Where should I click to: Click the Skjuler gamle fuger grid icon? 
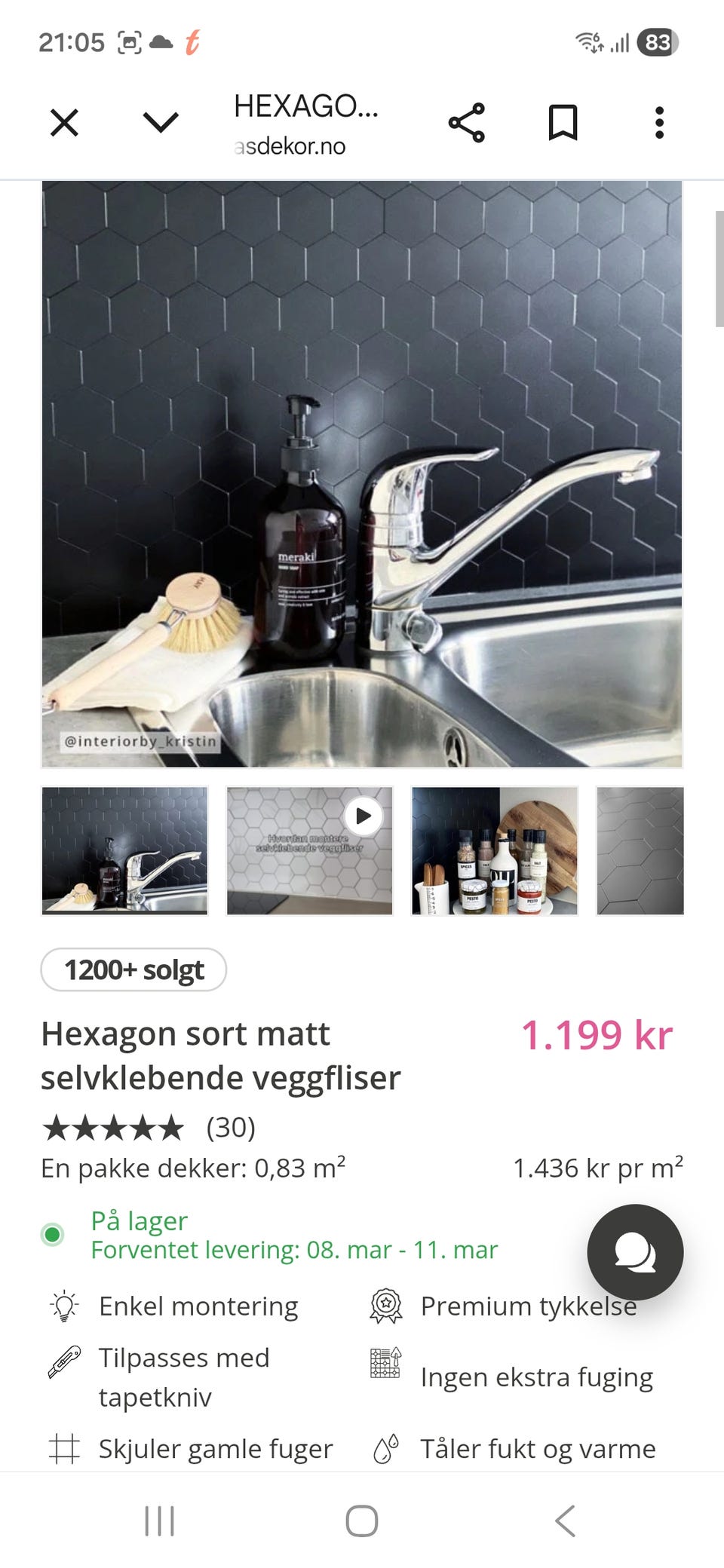(x=65, y=1446)
